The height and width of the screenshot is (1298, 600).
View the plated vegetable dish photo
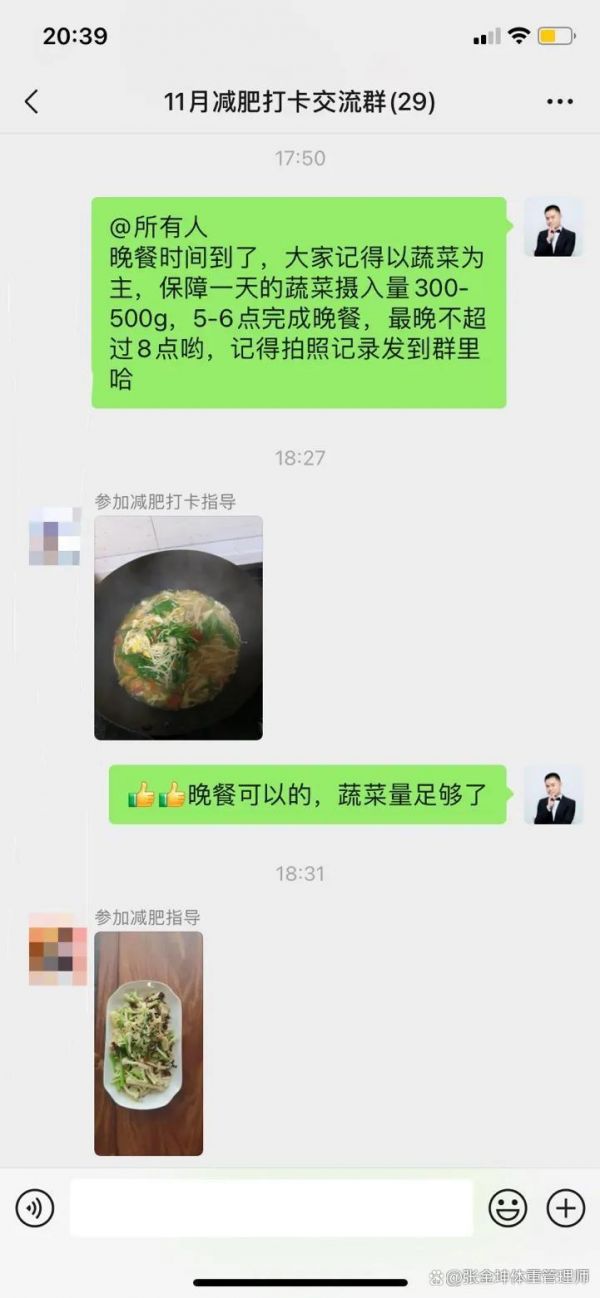tap(149, 1043)
